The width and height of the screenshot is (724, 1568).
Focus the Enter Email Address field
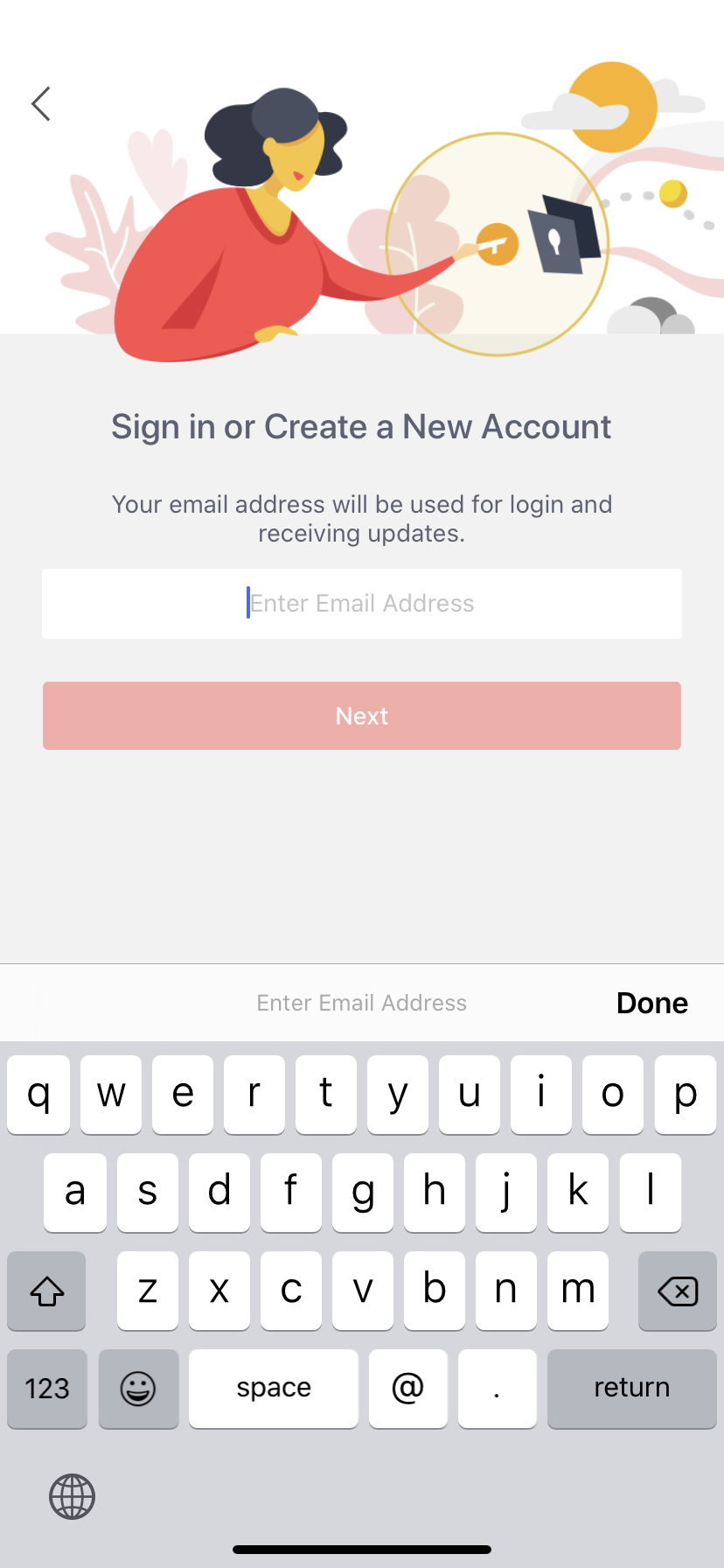(362, 604)
